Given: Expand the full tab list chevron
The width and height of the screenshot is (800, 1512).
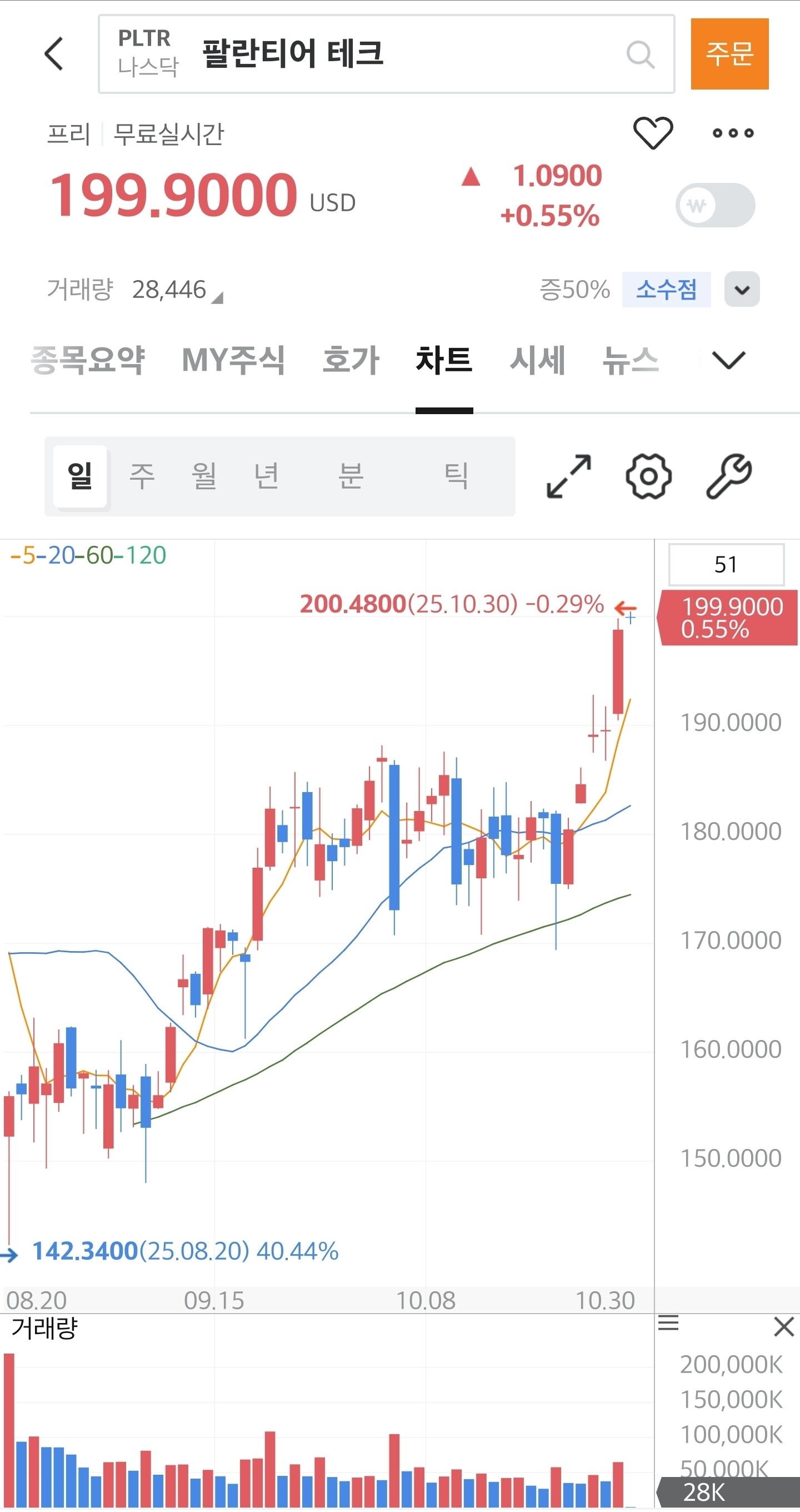Looking at the screenshot, I should coord(728,360).
